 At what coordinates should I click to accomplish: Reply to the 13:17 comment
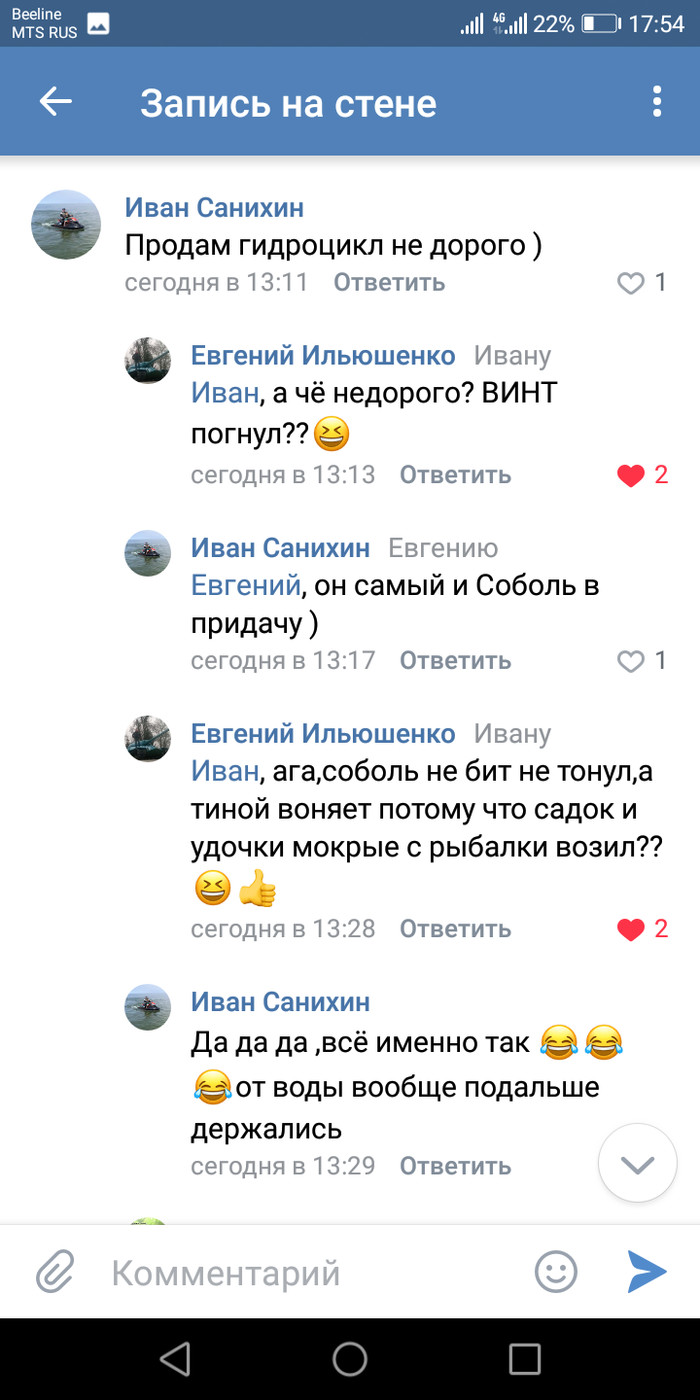click(x=455, y=660)
